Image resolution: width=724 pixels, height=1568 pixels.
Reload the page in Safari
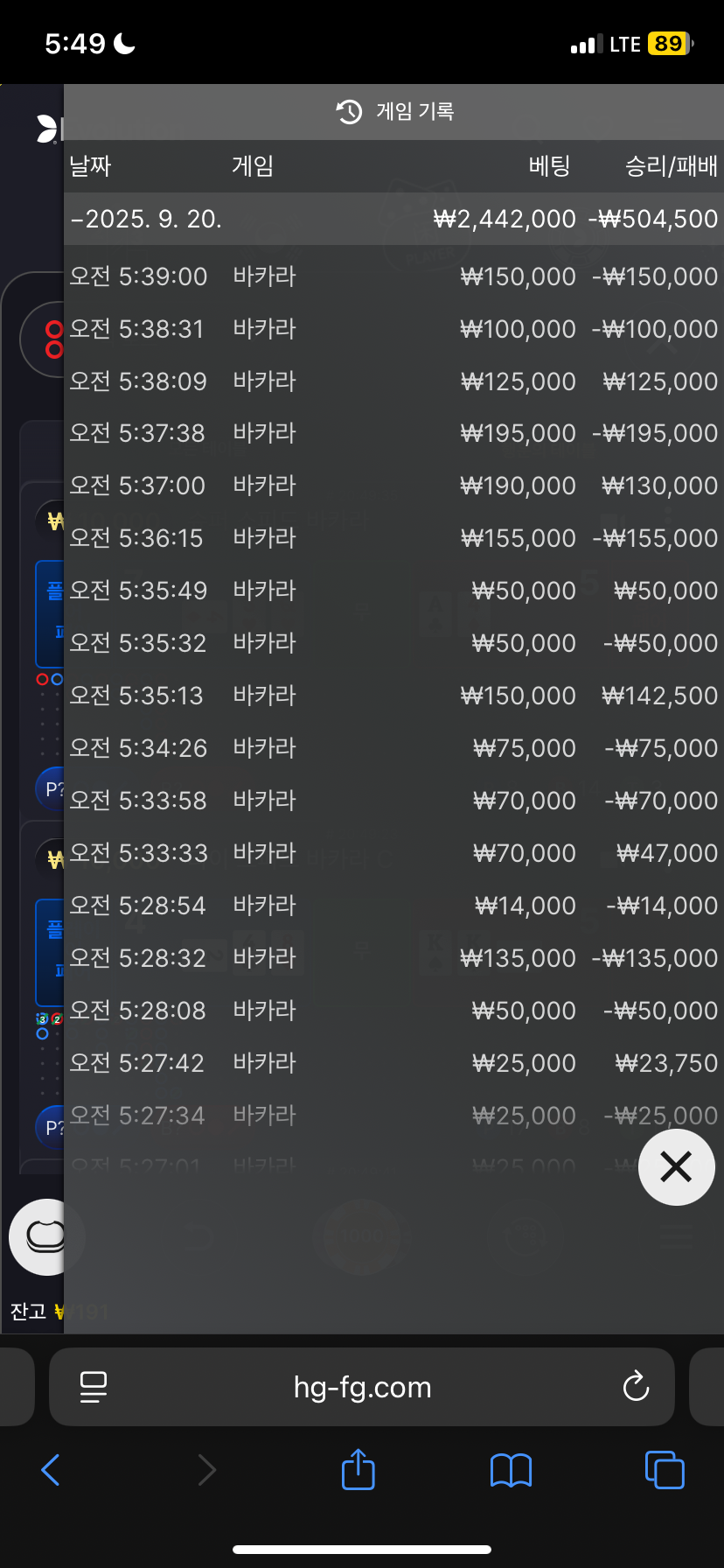click(636, 1386)
